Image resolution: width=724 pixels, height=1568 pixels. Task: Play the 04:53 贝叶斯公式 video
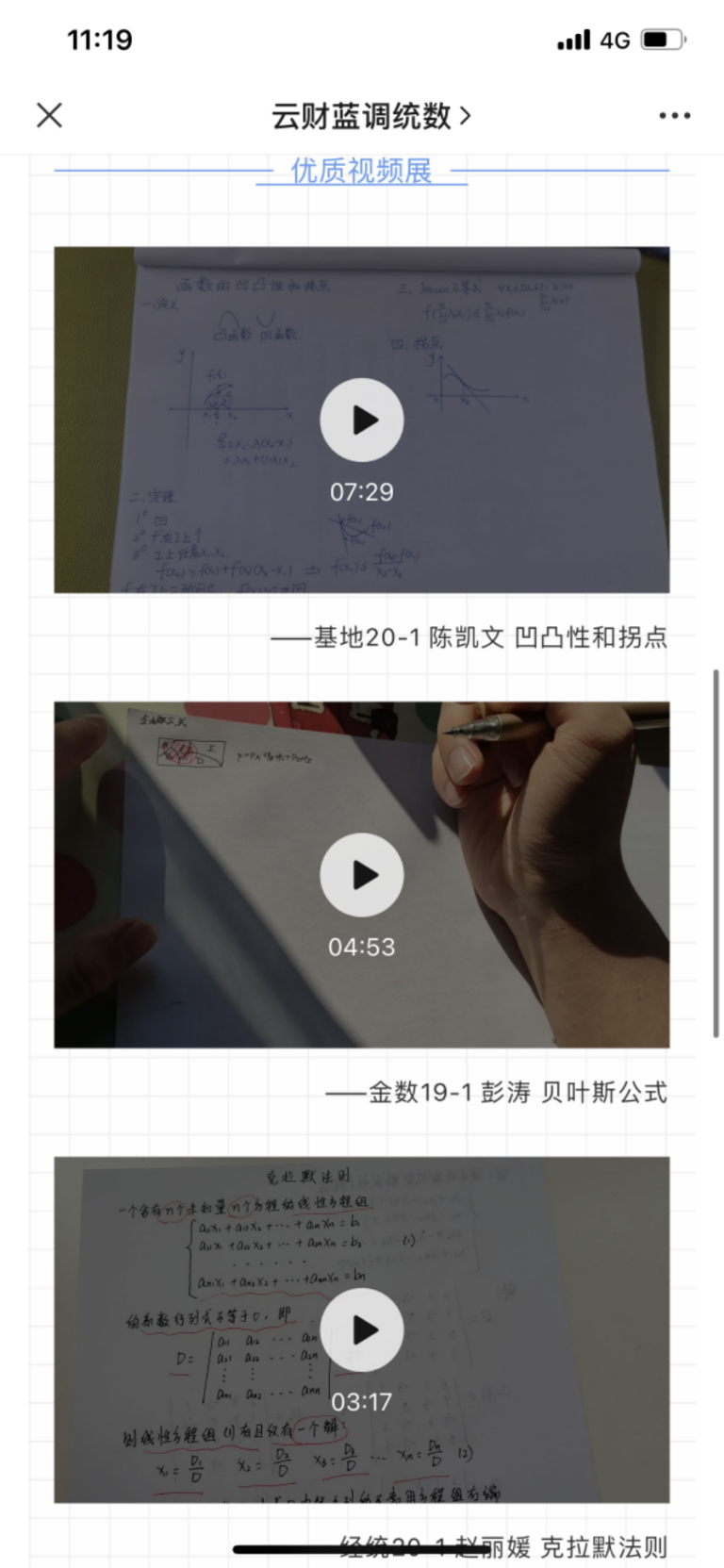(362, 875)
